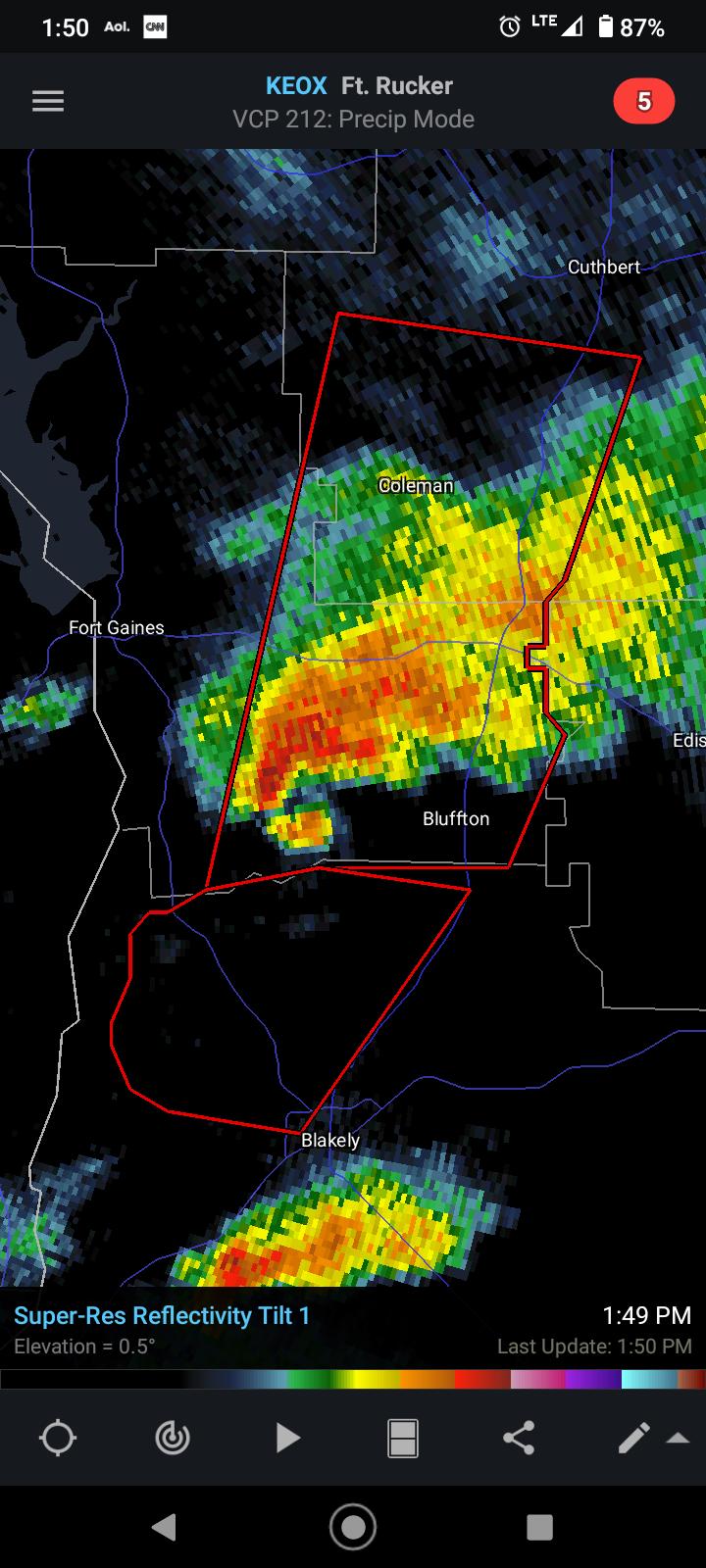706x1568 pixels.
Task: Play the radar animation loop
Action: tap(287, 1439)
